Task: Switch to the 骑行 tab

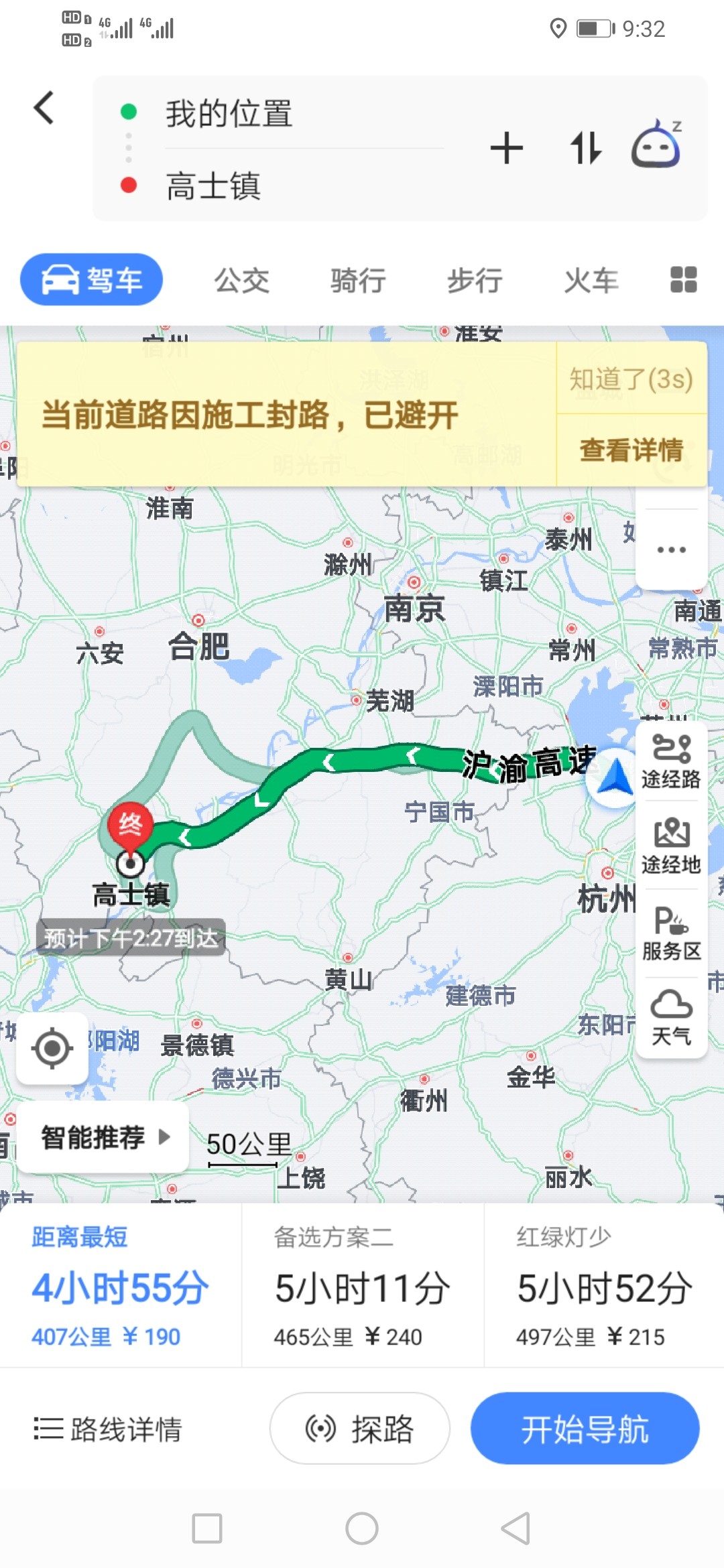Action: point(358,280)
